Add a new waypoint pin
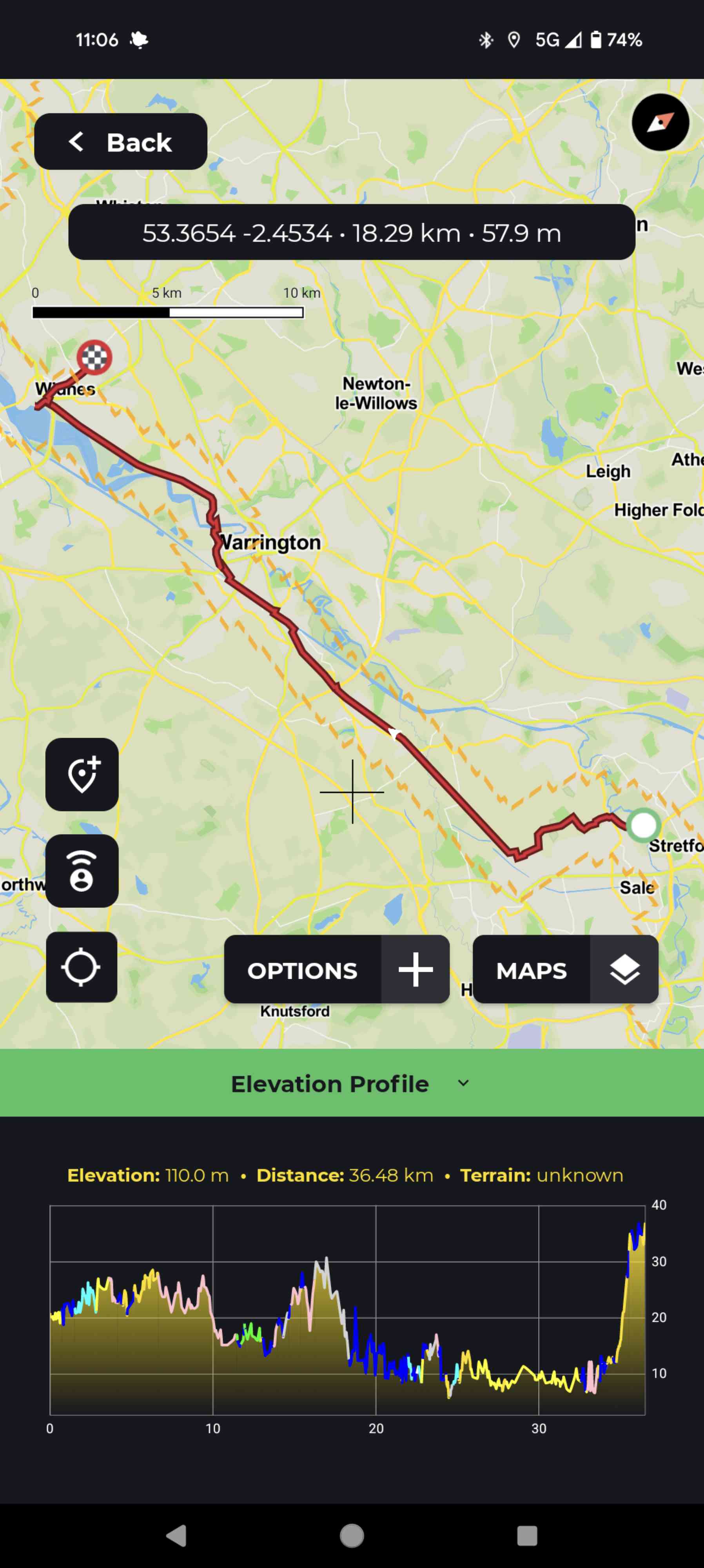The image size is (704, 1568). pyautogui.click(x=82, y=774)
